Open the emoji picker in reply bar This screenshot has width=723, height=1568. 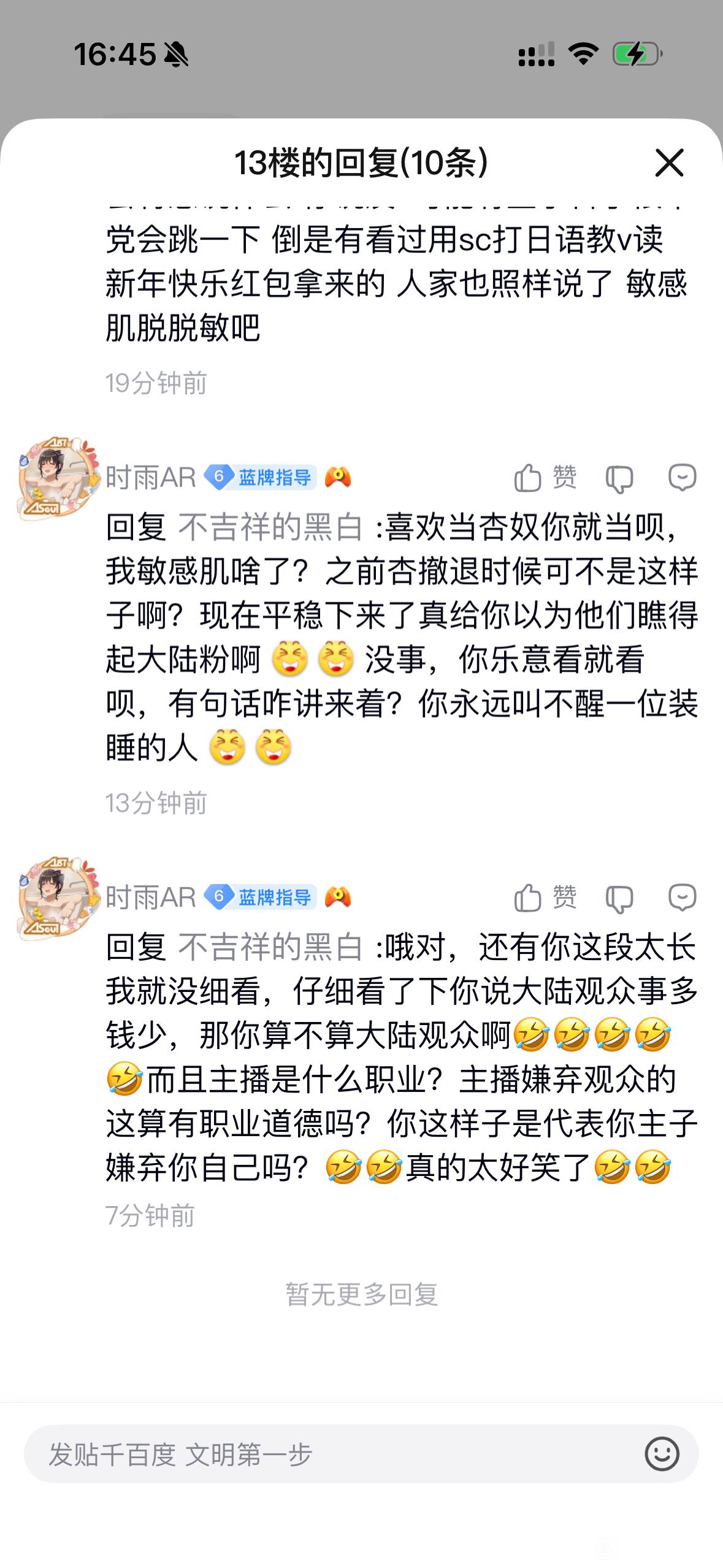coord(662,1454)
